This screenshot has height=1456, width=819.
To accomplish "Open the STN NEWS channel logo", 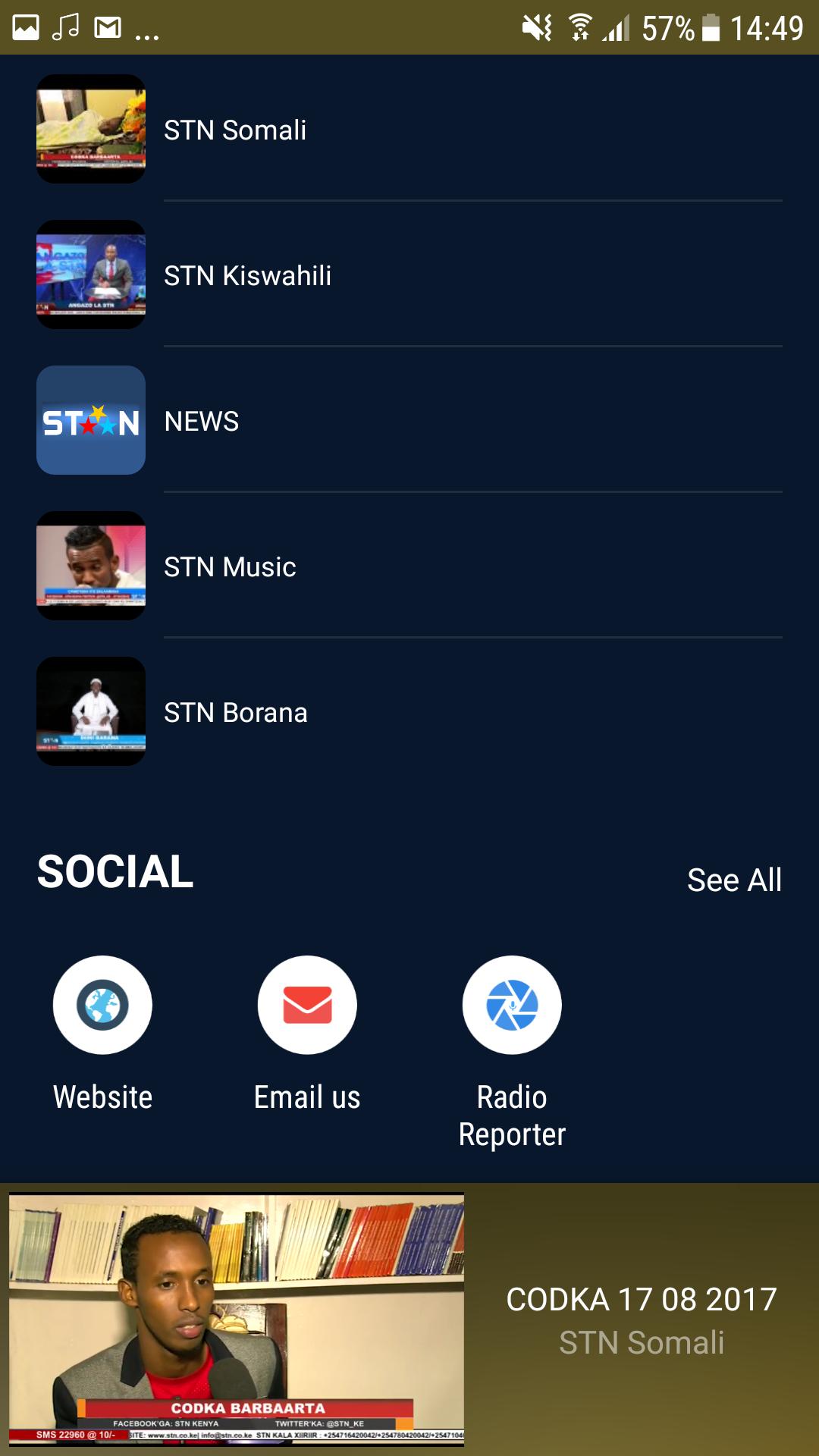I will [90, 420].
